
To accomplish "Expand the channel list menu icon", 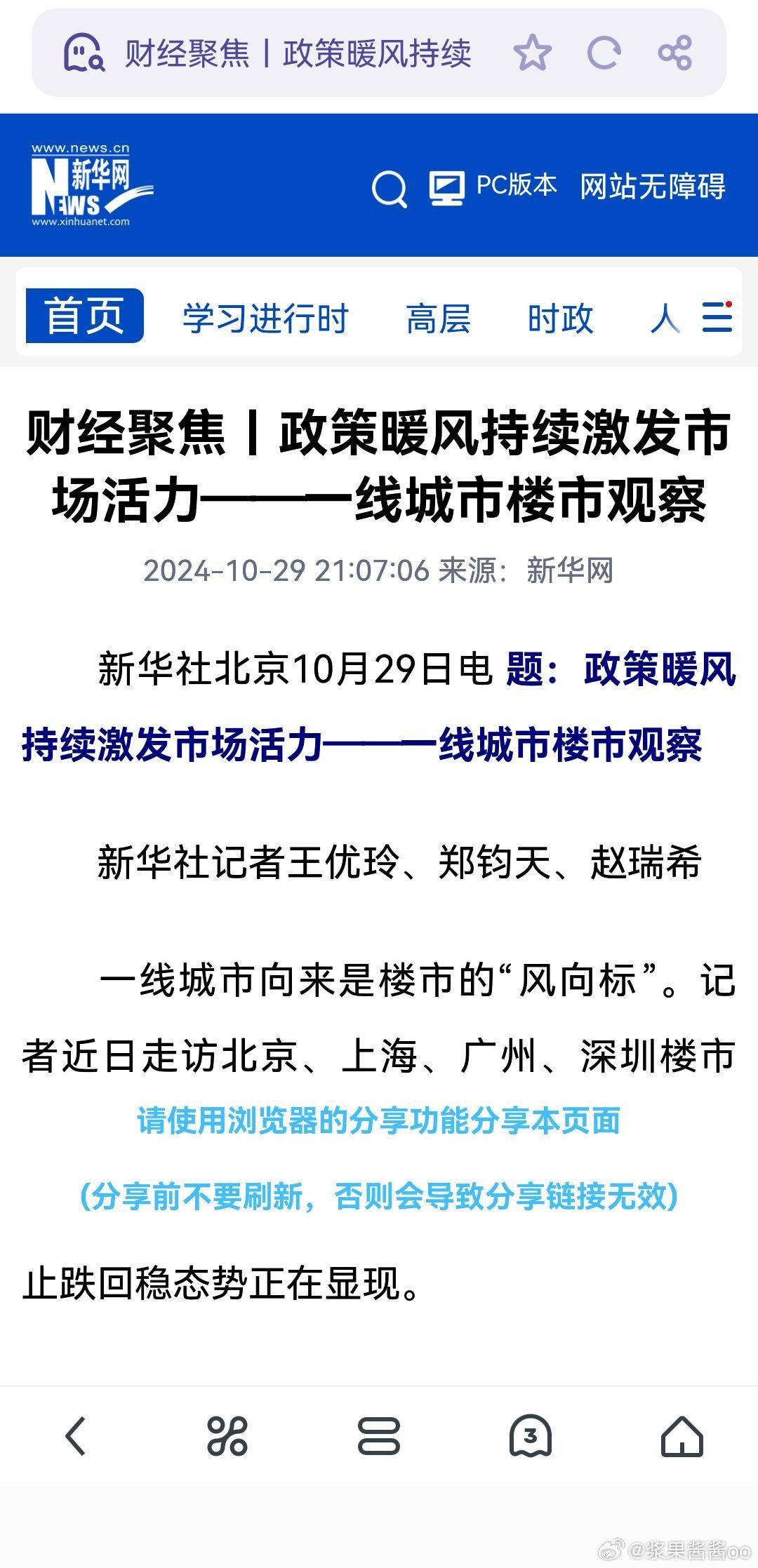I will pyautogui.click(x=717, y=316).
